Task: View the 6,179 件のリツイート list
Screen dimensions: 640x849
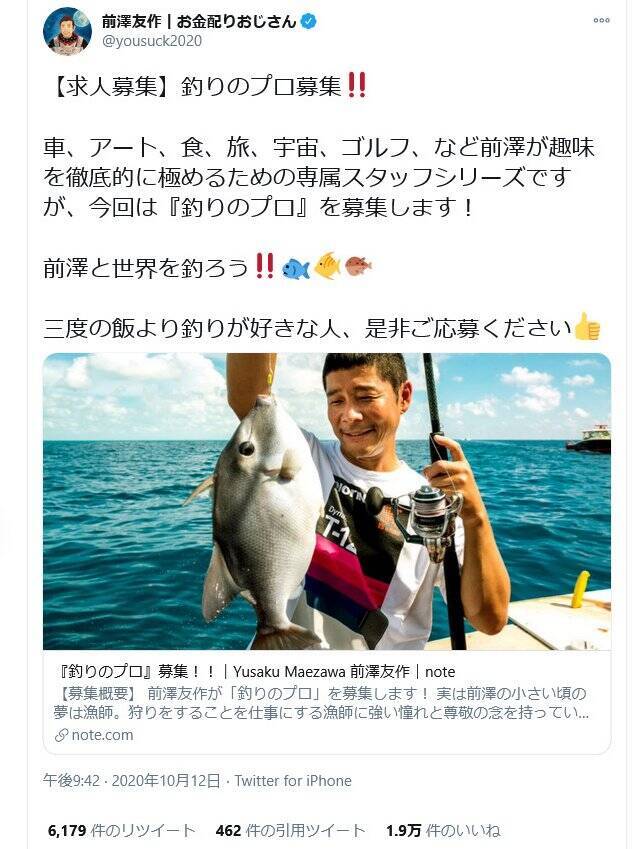Action: click(122, 830)
